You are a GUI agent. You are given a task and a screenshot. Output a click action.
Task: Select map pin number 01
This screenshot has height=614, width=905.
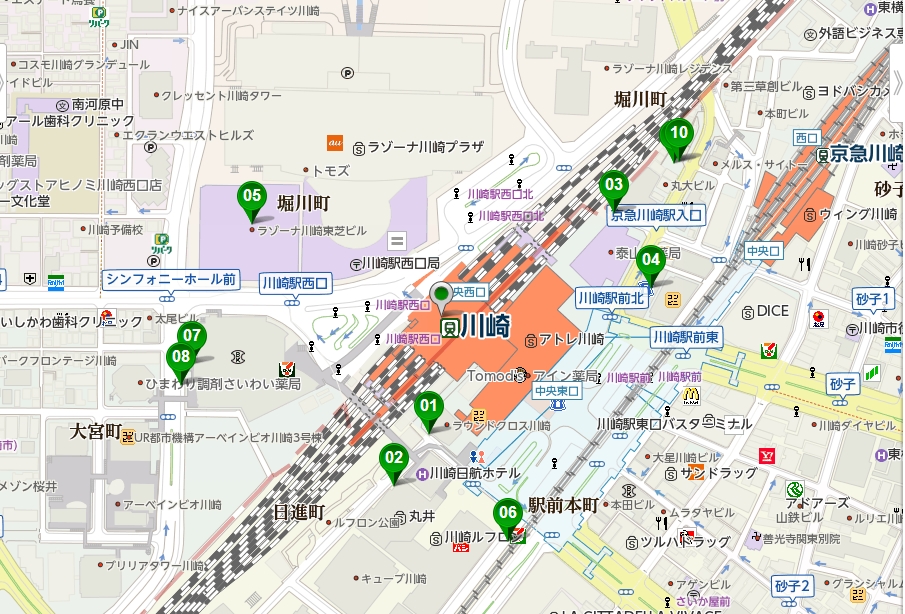[428, 407]
